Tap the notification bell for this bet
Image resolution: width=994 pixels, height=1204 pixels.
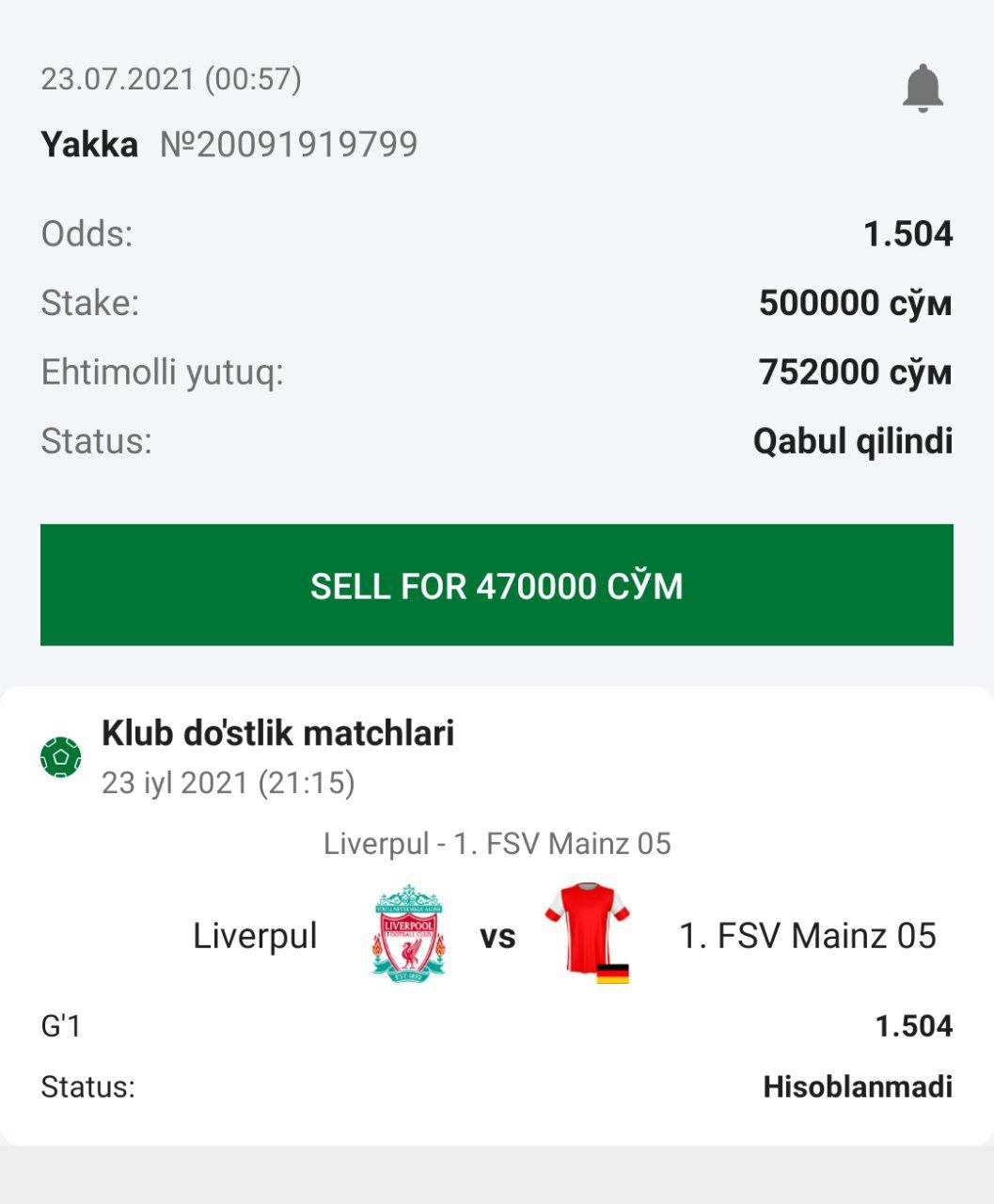coord(923,88)
